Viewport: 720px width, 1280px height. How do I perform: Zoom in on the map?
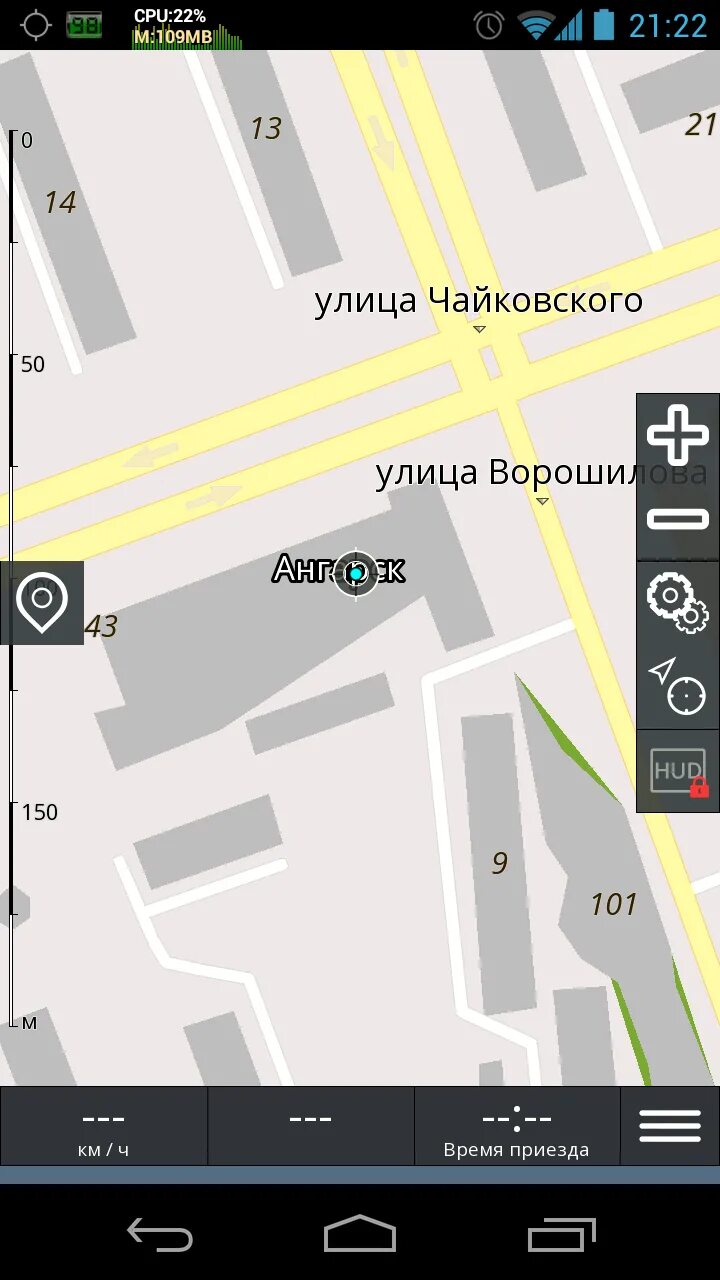pyautogui.click(x=678, y=435)
